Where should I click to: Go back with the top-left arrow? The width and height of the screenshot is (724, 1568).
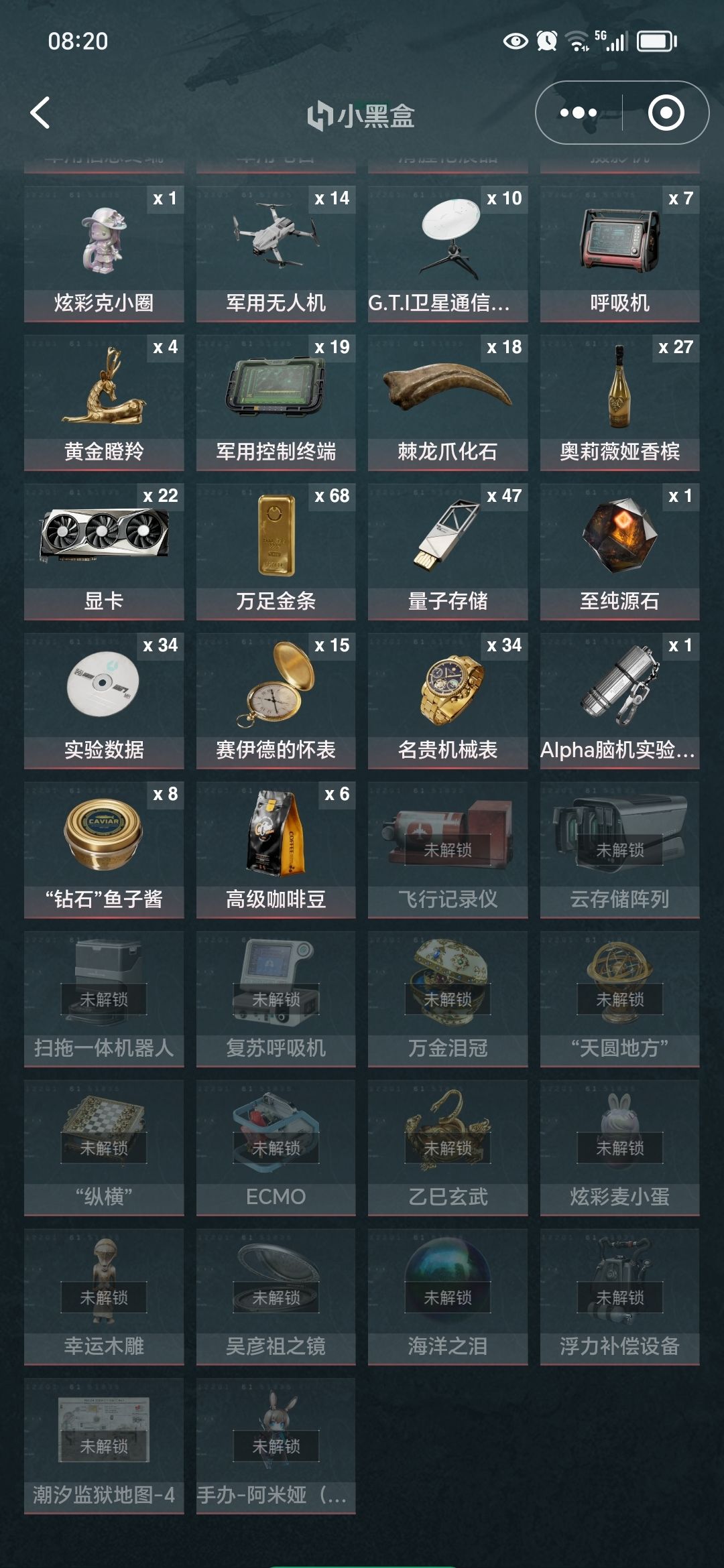click(x=41, y=113)
